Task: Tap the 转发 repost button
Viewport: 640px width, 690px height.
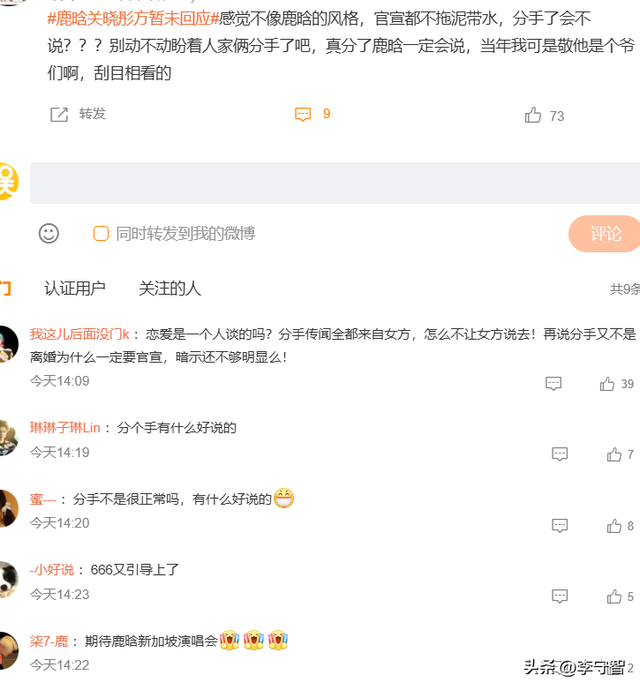Action: click(x=78, y=114)
